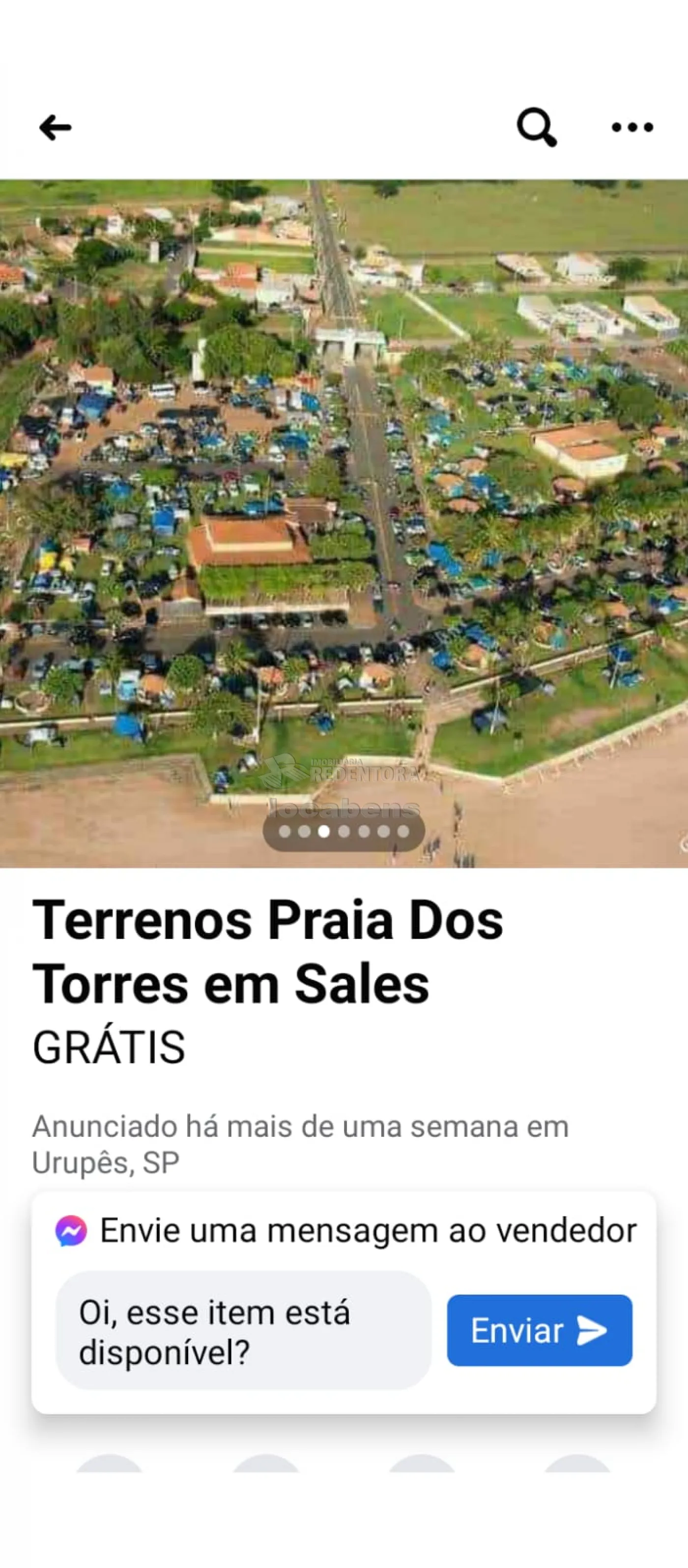688x1568 pixels.
Task: Open the search magnifier icon
Action: 536,127
